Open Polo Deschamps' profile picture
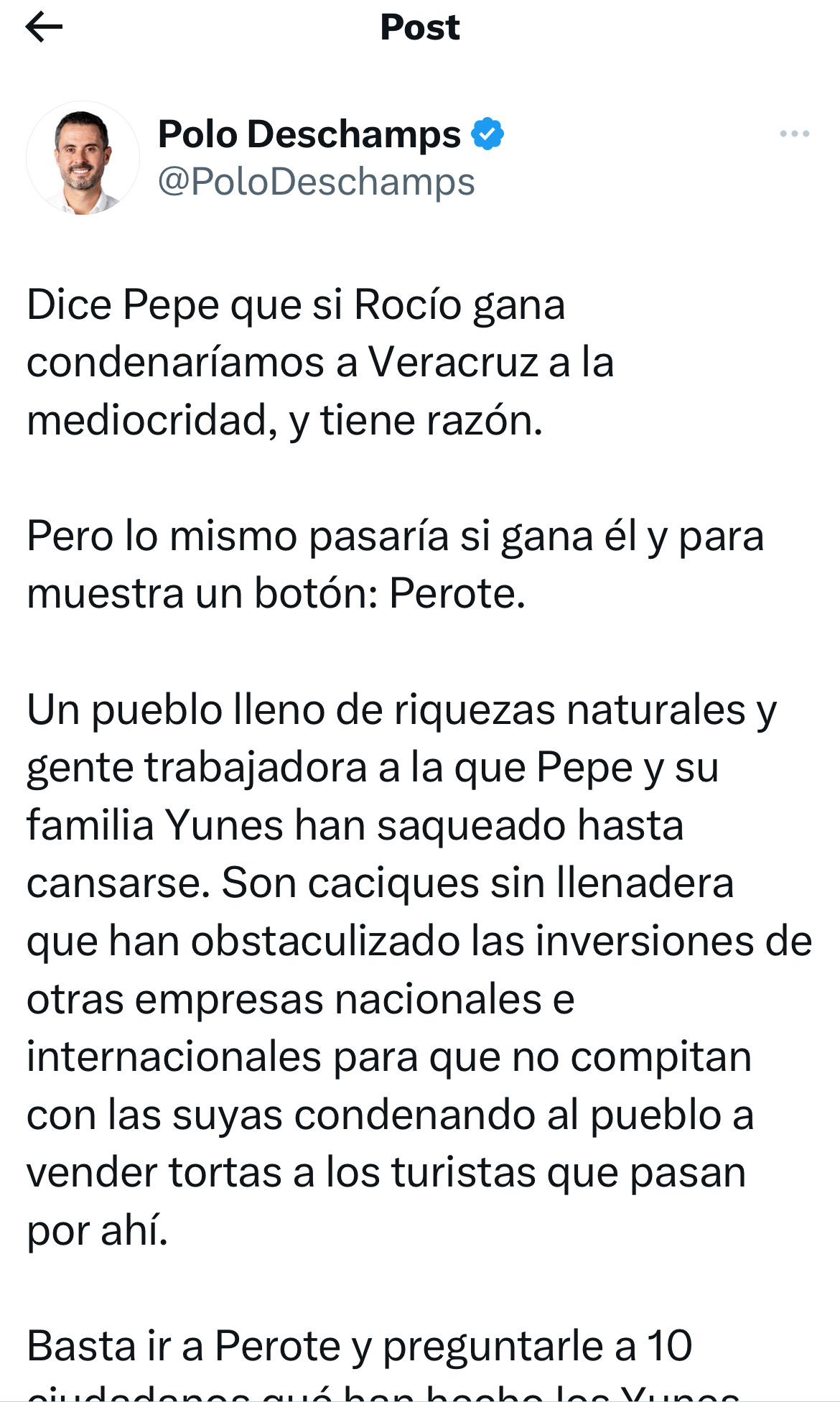 [83, 159]
